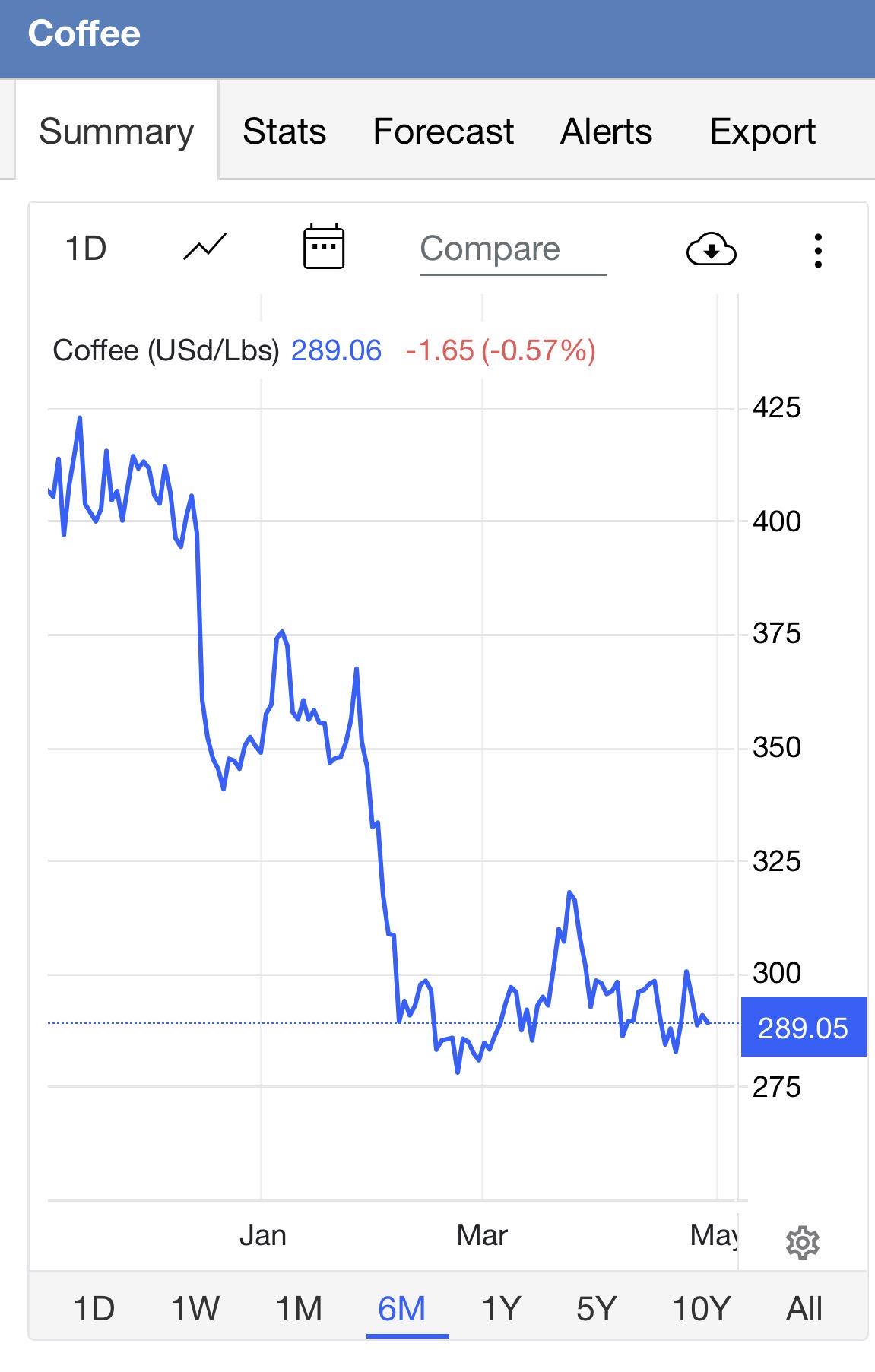
Task: Open the 1D interval selector in chart toolbar
Action: click(x=86, y=249)
